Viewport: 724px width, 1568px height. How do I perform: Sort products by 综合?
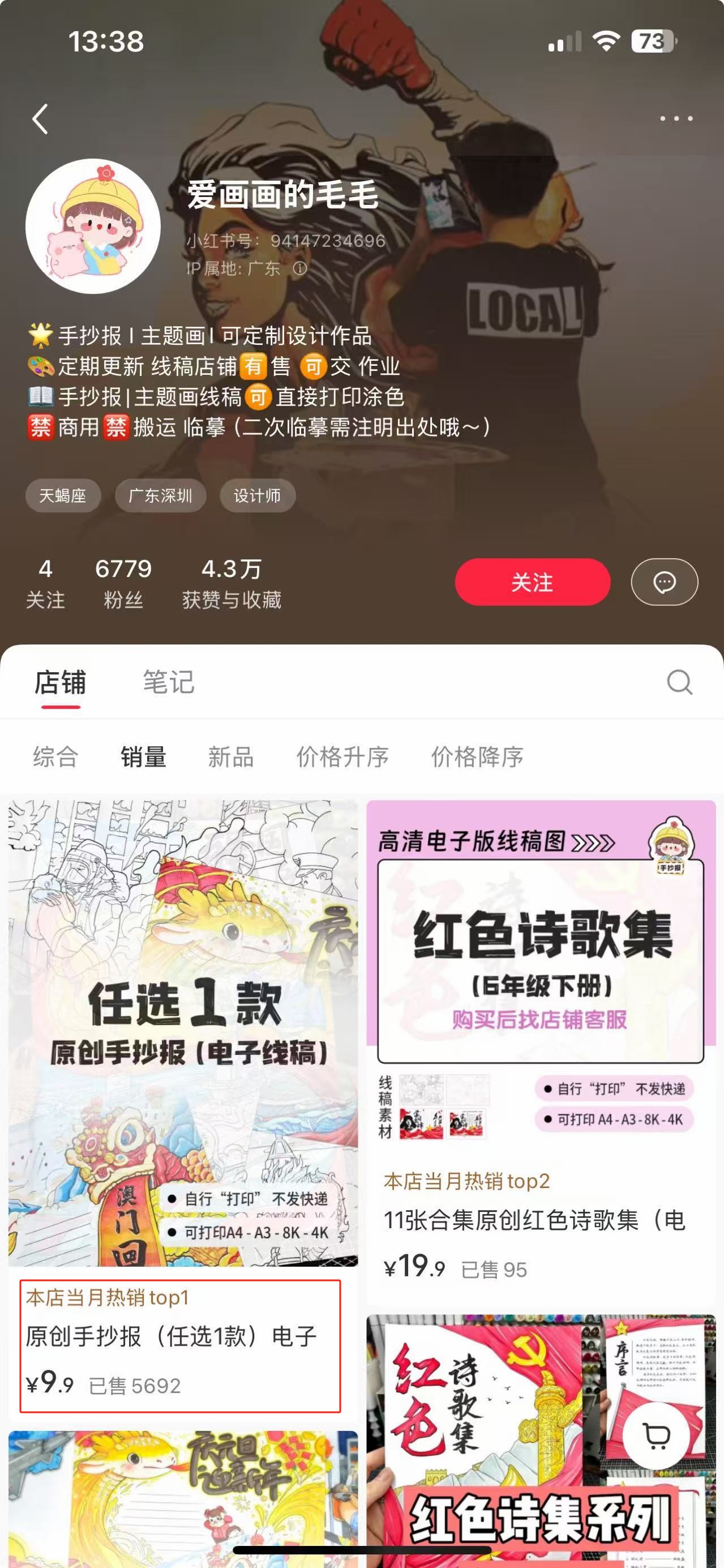tap(55, 757)
